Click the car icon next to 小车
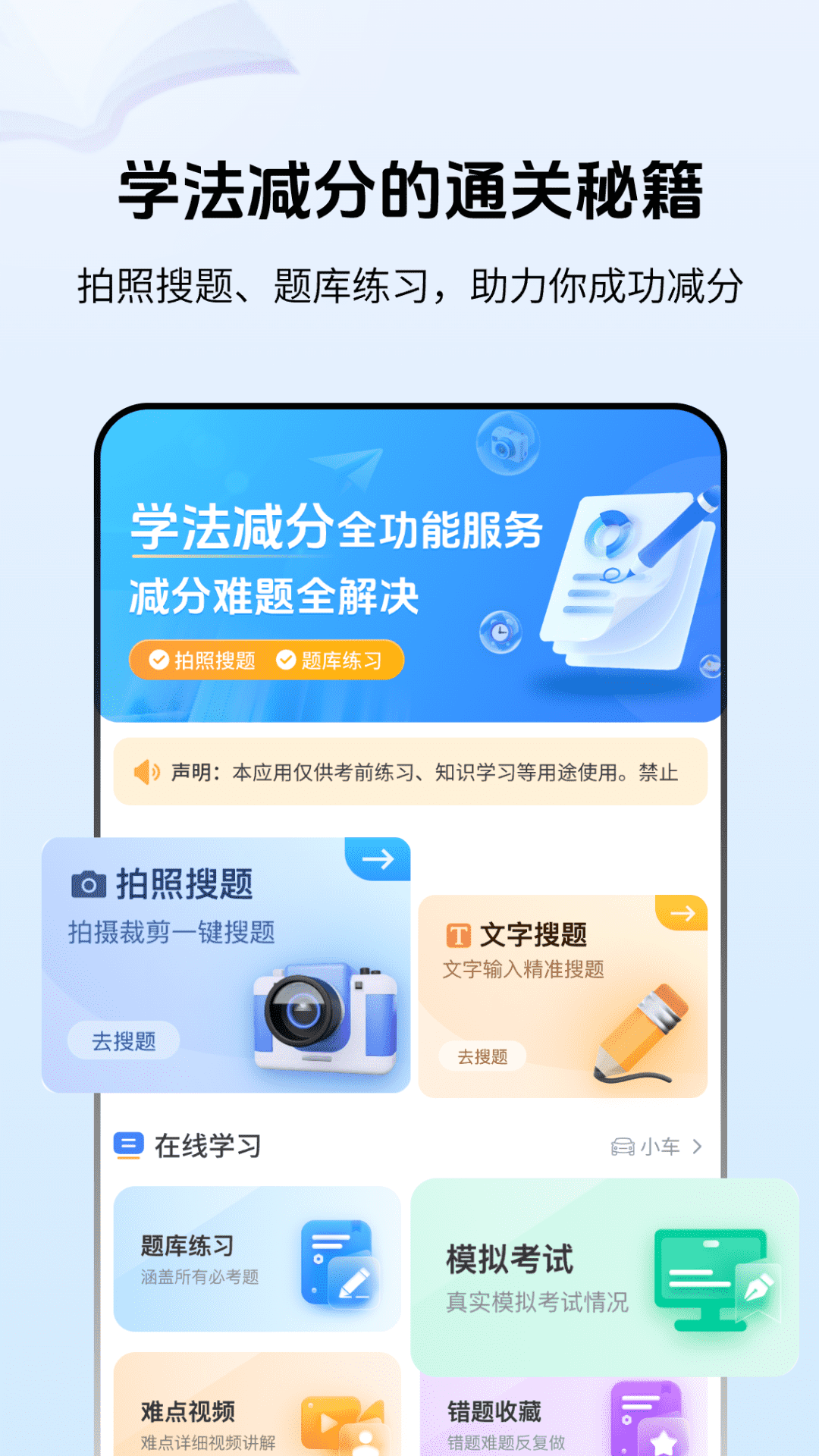 coord(625,1147)
